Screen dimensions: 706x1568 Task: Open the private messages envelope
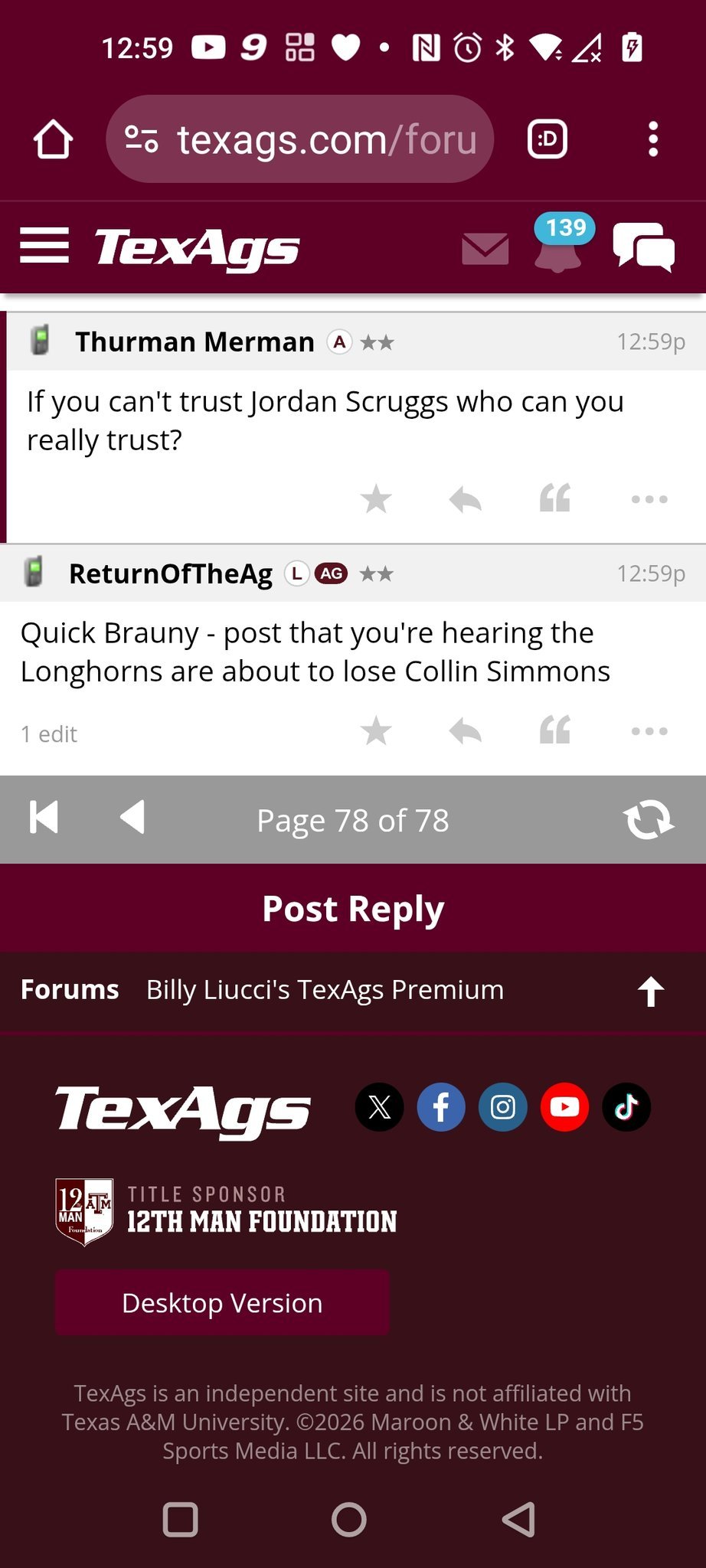pos(485,249)
